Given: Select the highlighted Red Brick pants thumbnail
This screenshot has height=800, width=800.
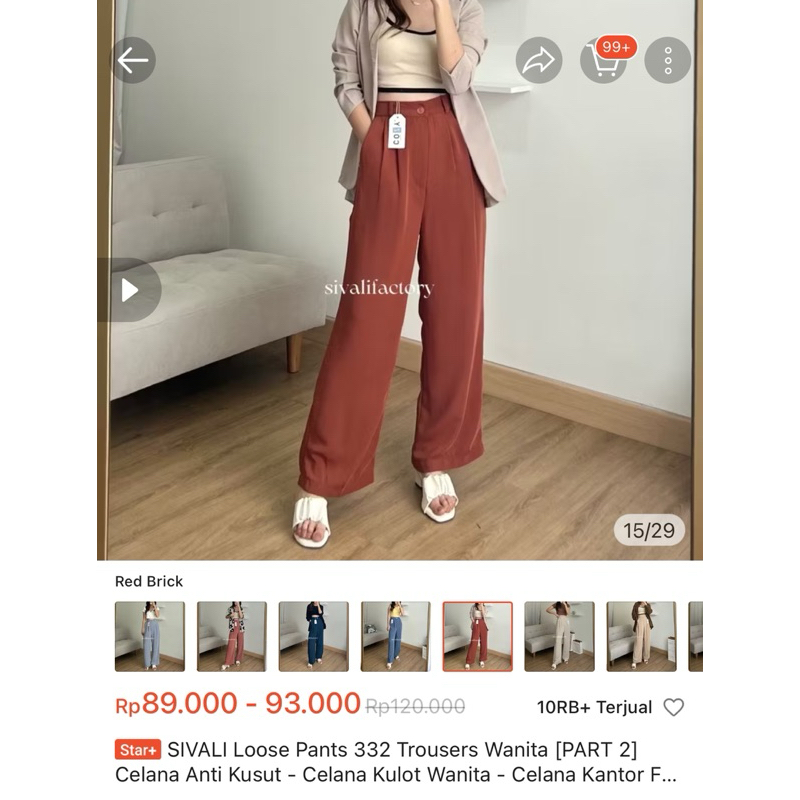Looking at the screenshot, I should pyautogui.click(x=478, y=636).
